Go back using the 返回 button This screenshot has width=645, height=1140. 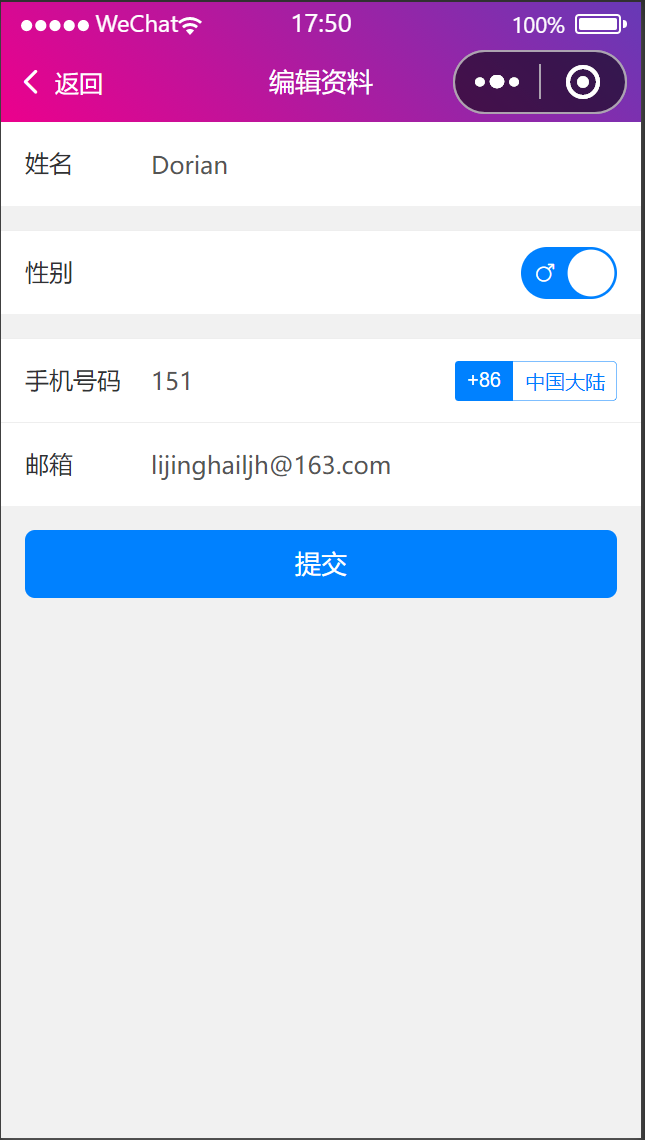point(64,83)
